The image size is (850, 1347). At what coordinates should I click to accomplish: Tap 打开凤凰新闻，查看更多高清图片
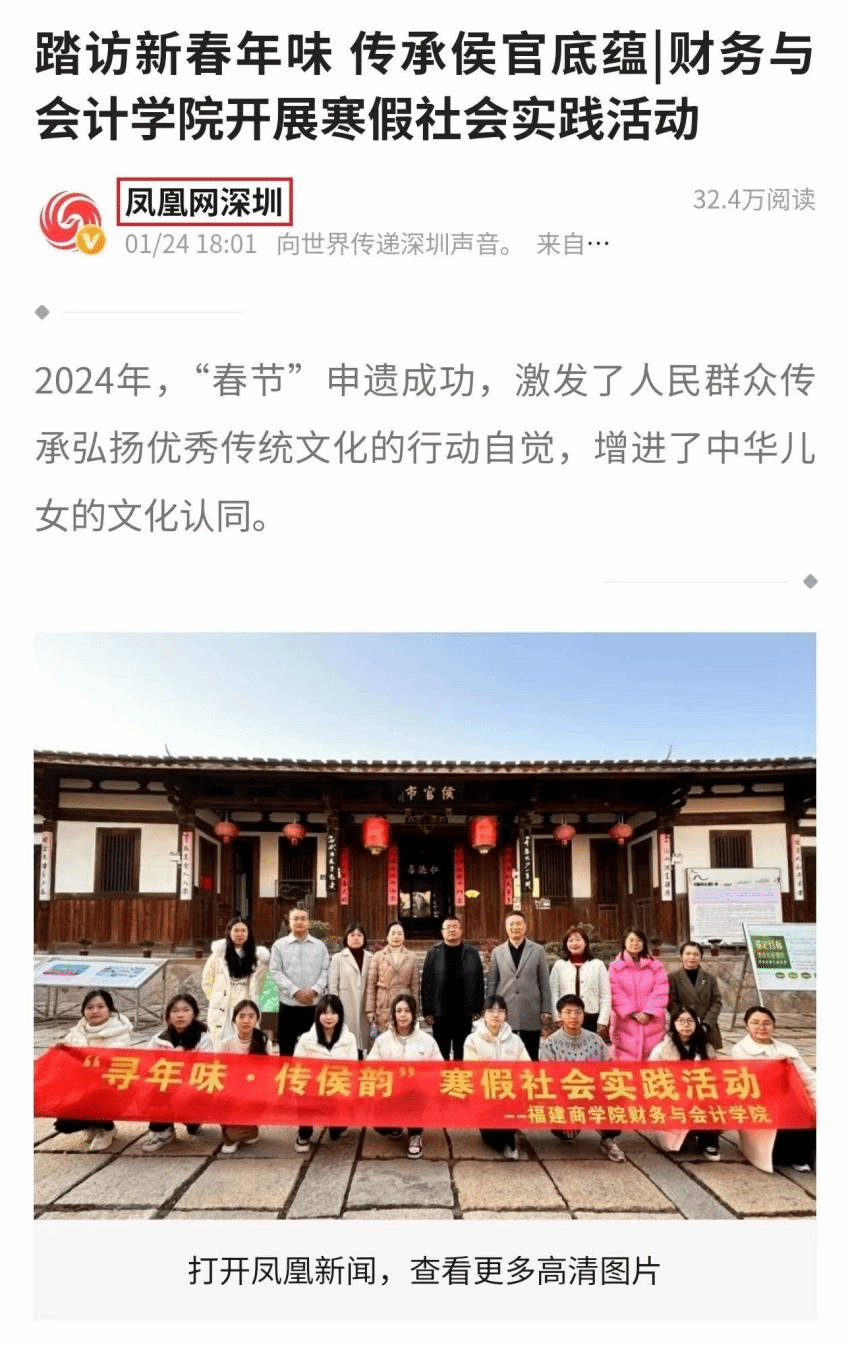[424, 1270]
